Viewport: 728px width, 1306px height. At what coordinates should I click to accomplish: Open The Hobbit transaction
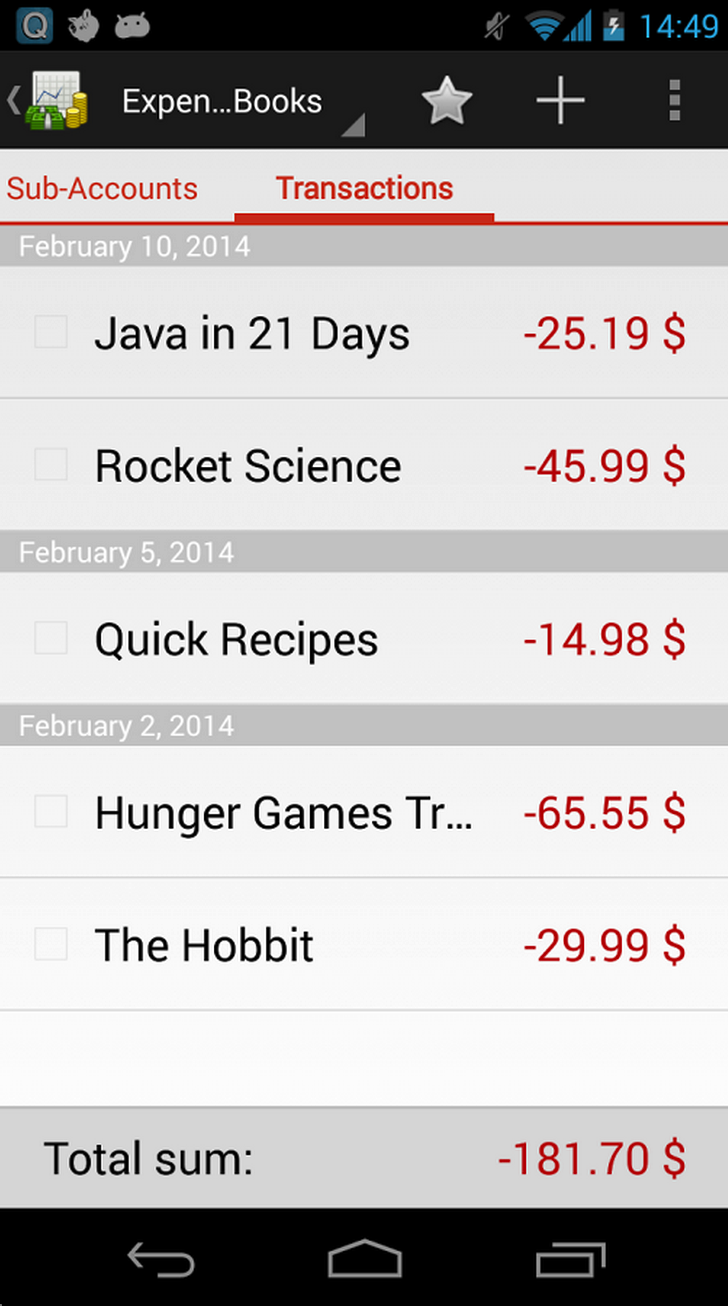pos(204,945)
